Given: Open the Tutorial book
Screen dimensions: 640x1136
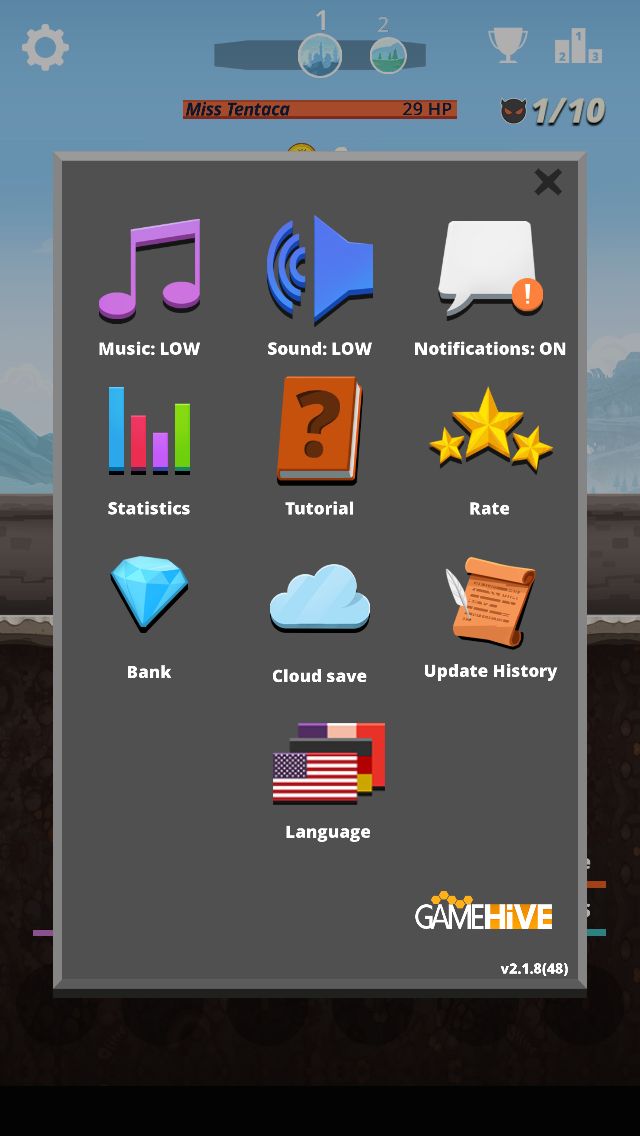Looking at the screenshot, I should (x=320, y=430).
